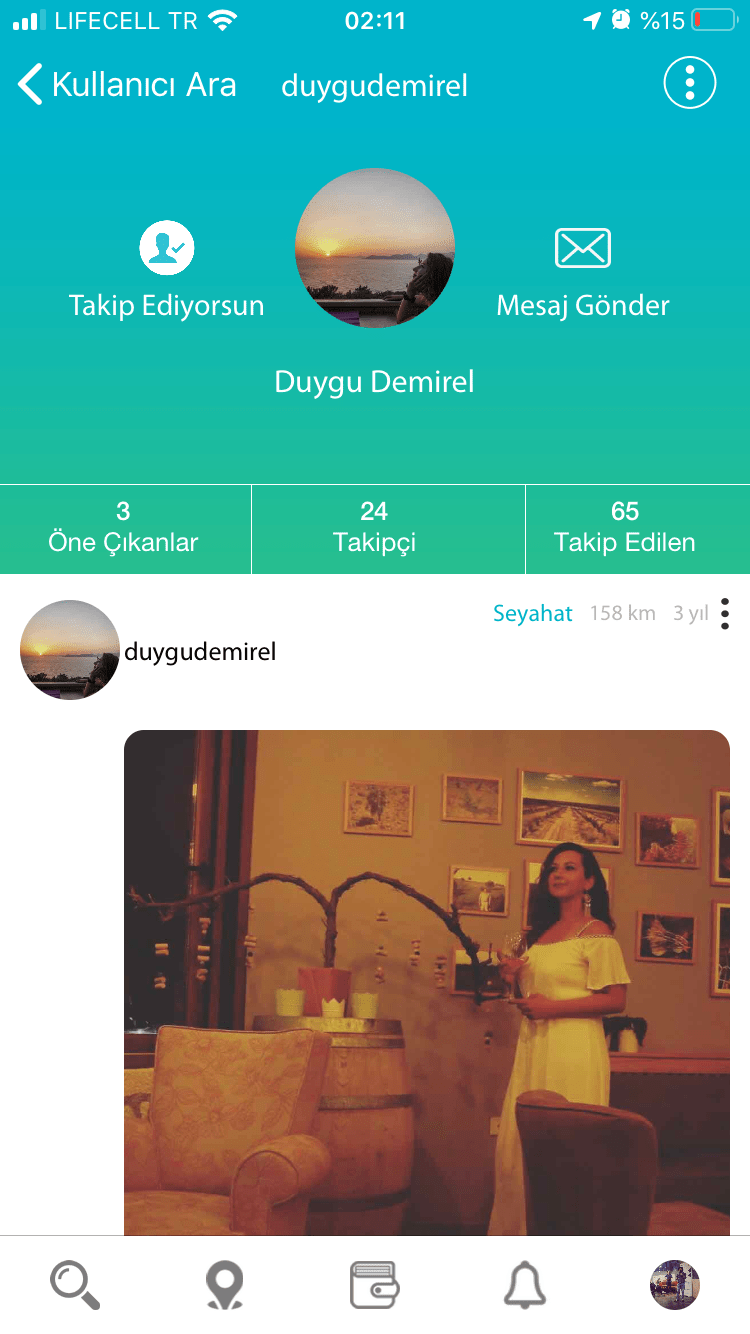Viewport: 750px width, 1334px height.
Task: Open the Seyahat category link
Action: point(532,613)
